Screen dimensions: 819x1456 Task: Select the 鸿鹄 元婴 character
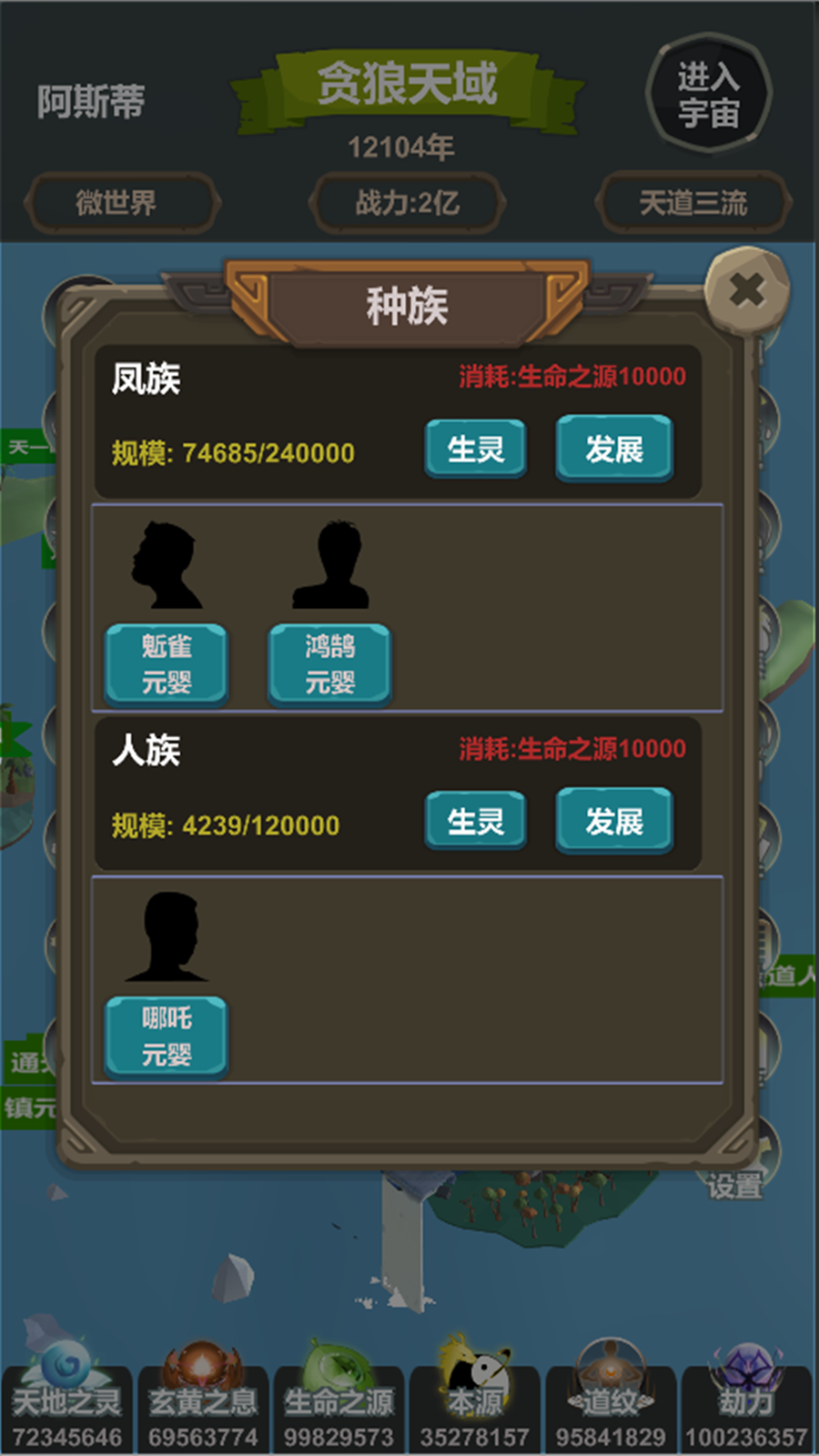329,664
